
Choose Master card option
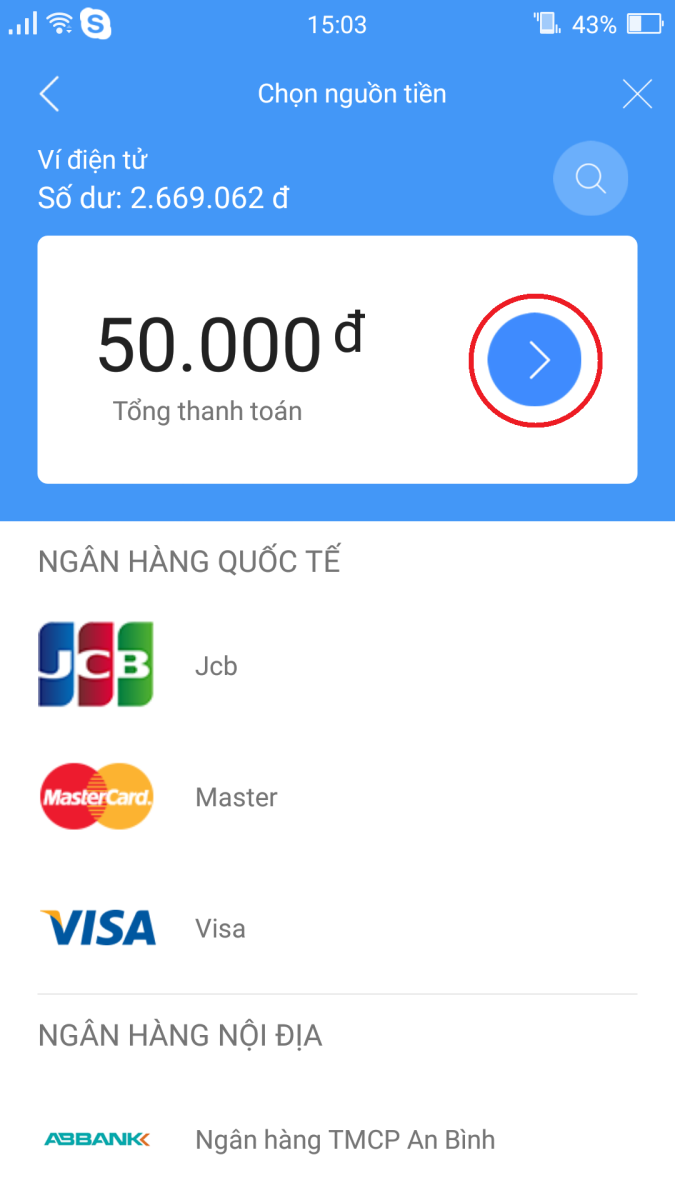pos(235,797)
